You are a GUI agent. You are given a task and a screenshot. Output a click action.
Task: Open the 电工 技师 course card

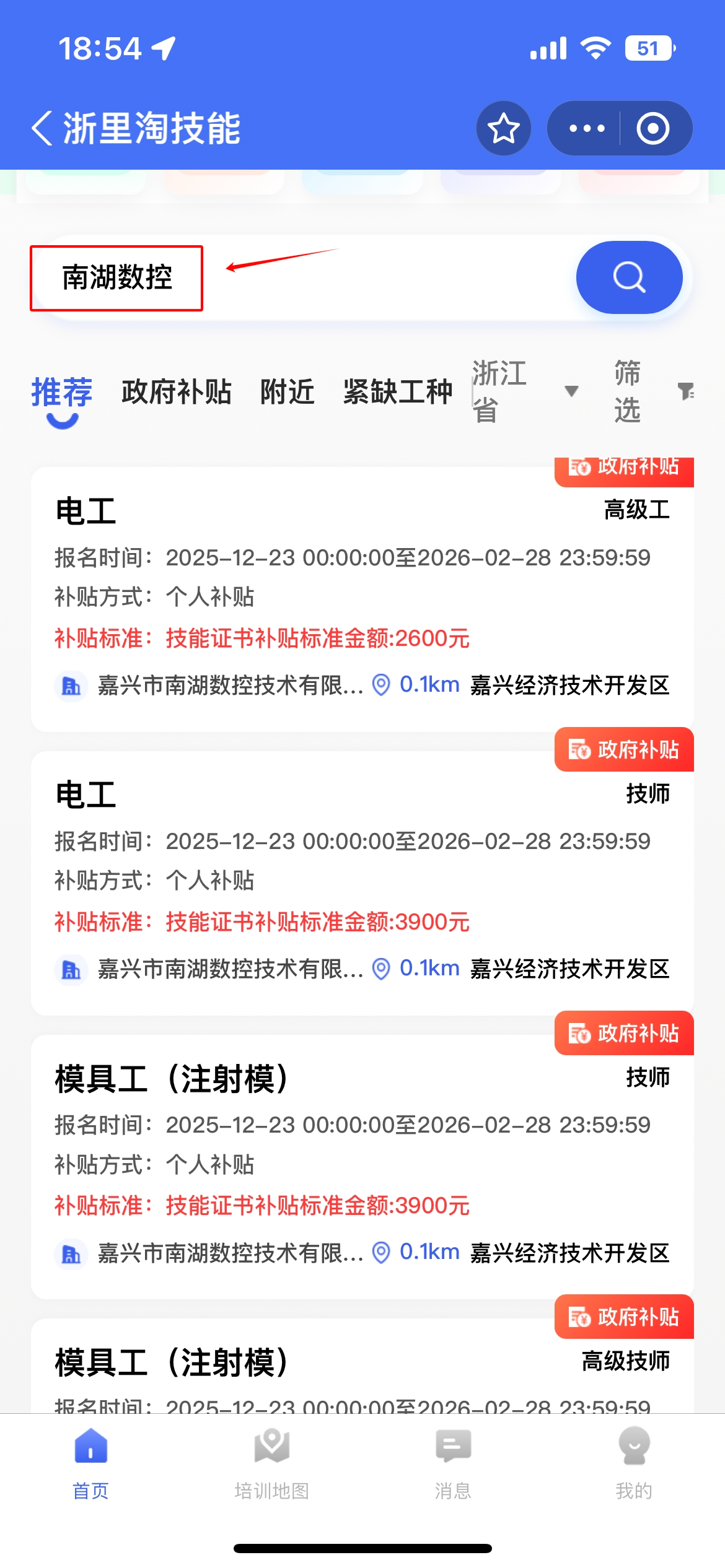point(362,882)
